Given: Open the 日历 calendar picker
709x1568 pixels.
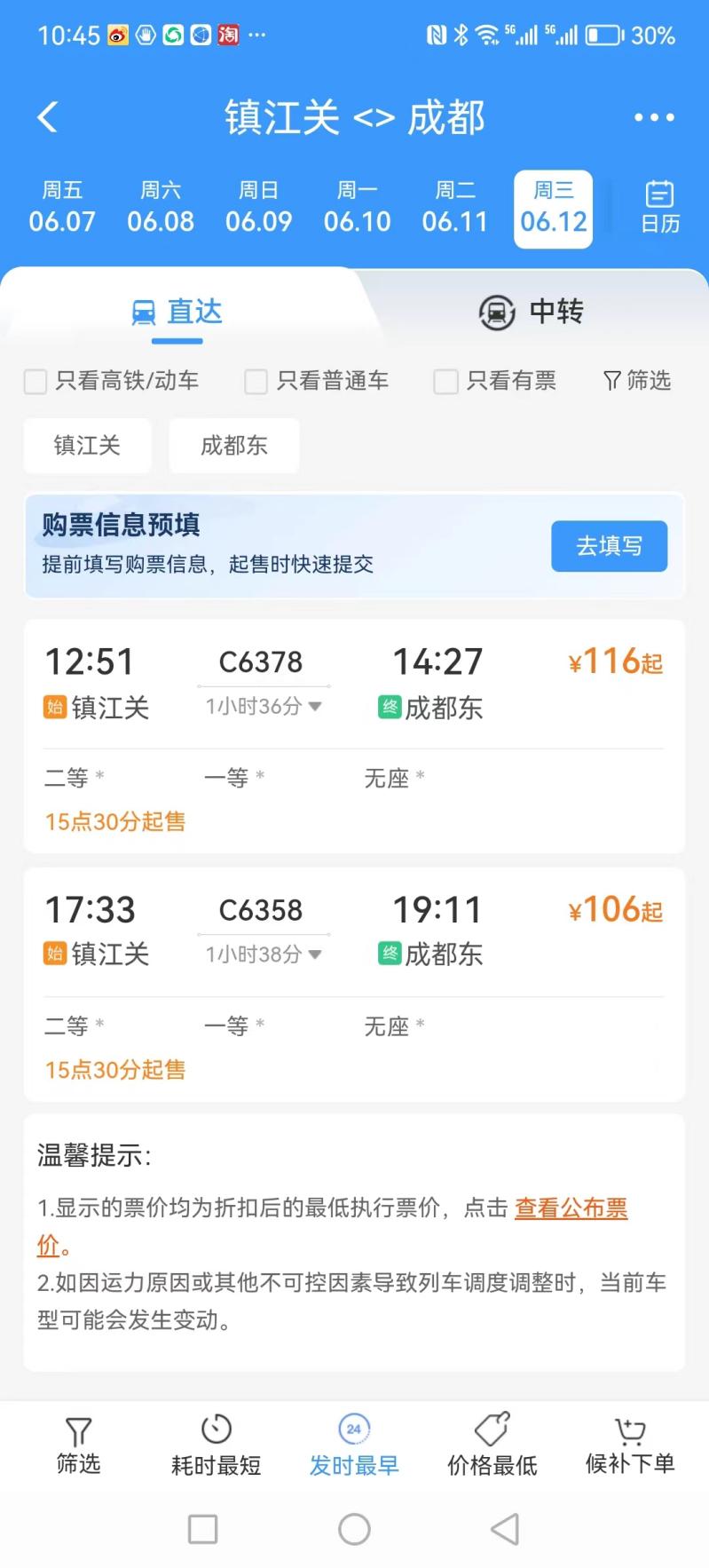Looking at the screenshot, I should point(659,208).
